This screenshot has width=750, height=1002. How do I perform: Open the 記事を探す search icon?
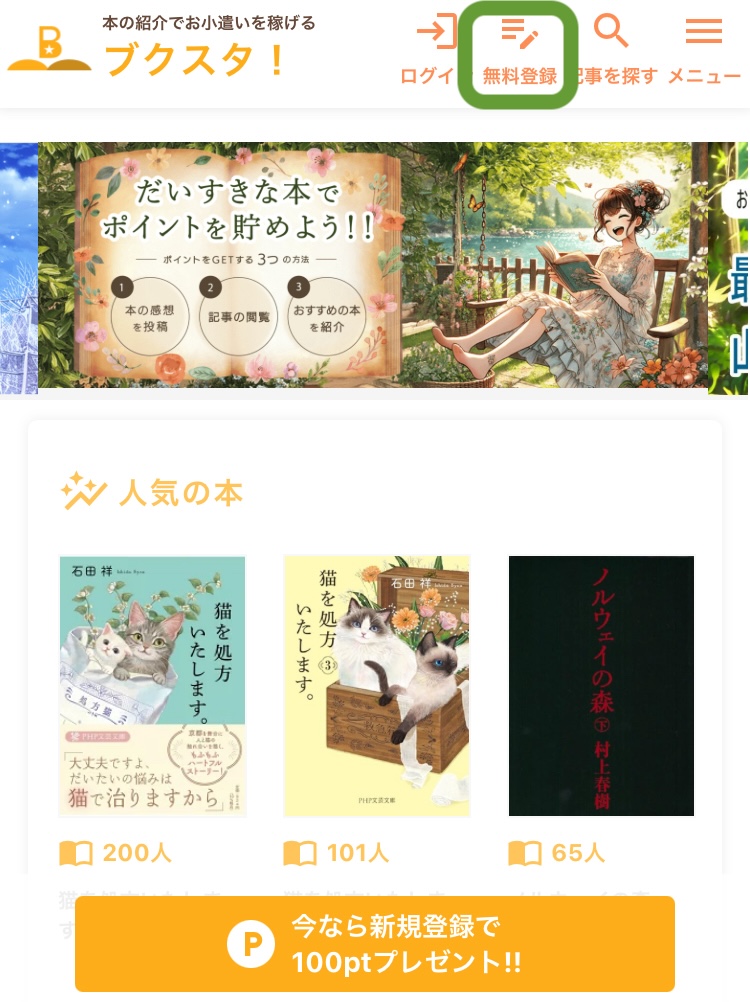click(611, 31)
